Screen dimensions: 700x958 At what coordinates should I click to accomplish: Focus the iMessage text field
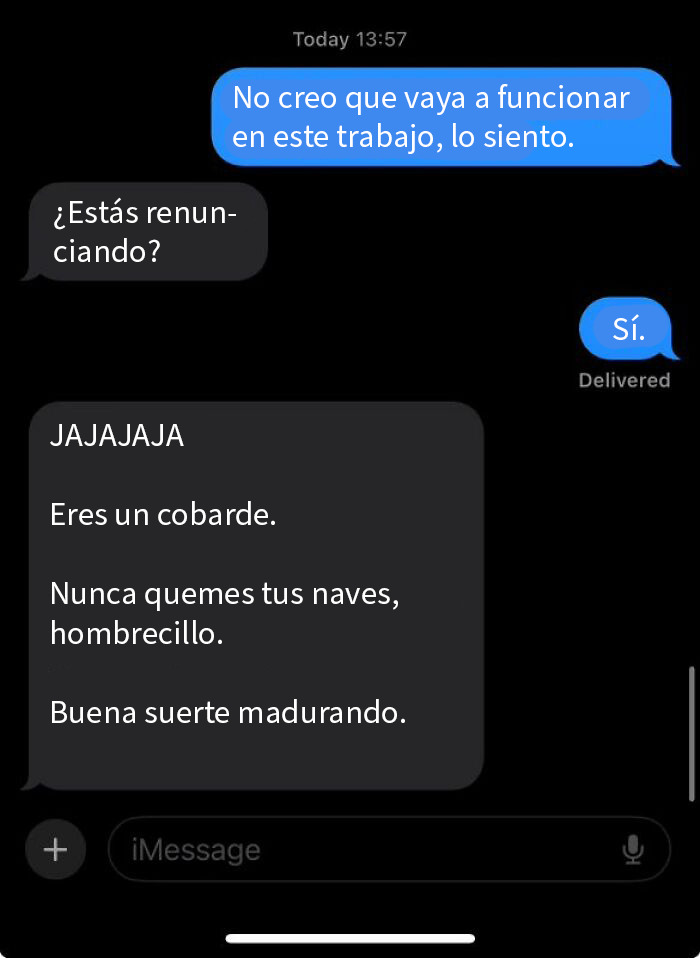(360, 850)
